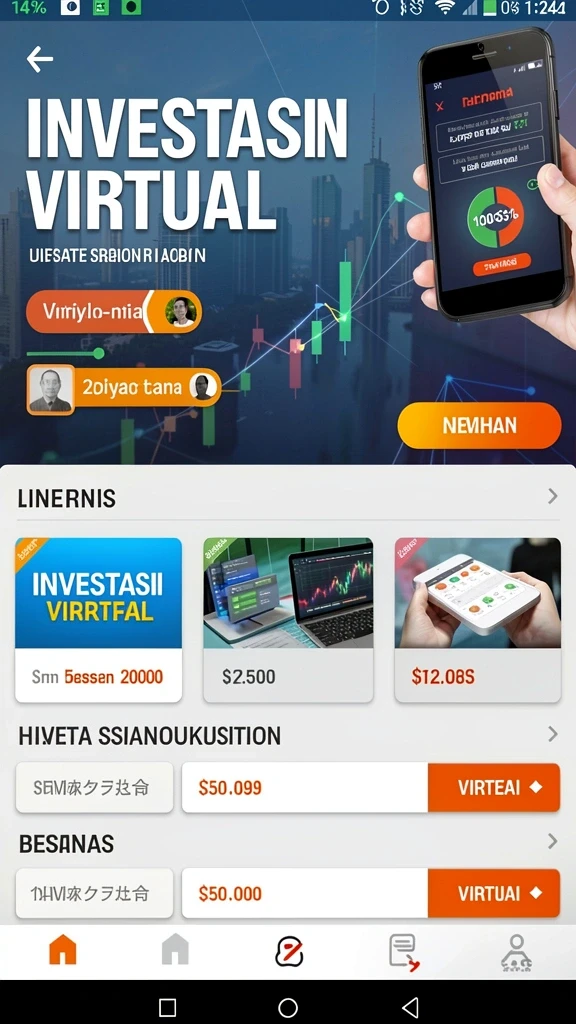Screen dimensions: 576x1024
Task: Tap the VIRTUAI button beside $50.000
Action: coord(494,893)
